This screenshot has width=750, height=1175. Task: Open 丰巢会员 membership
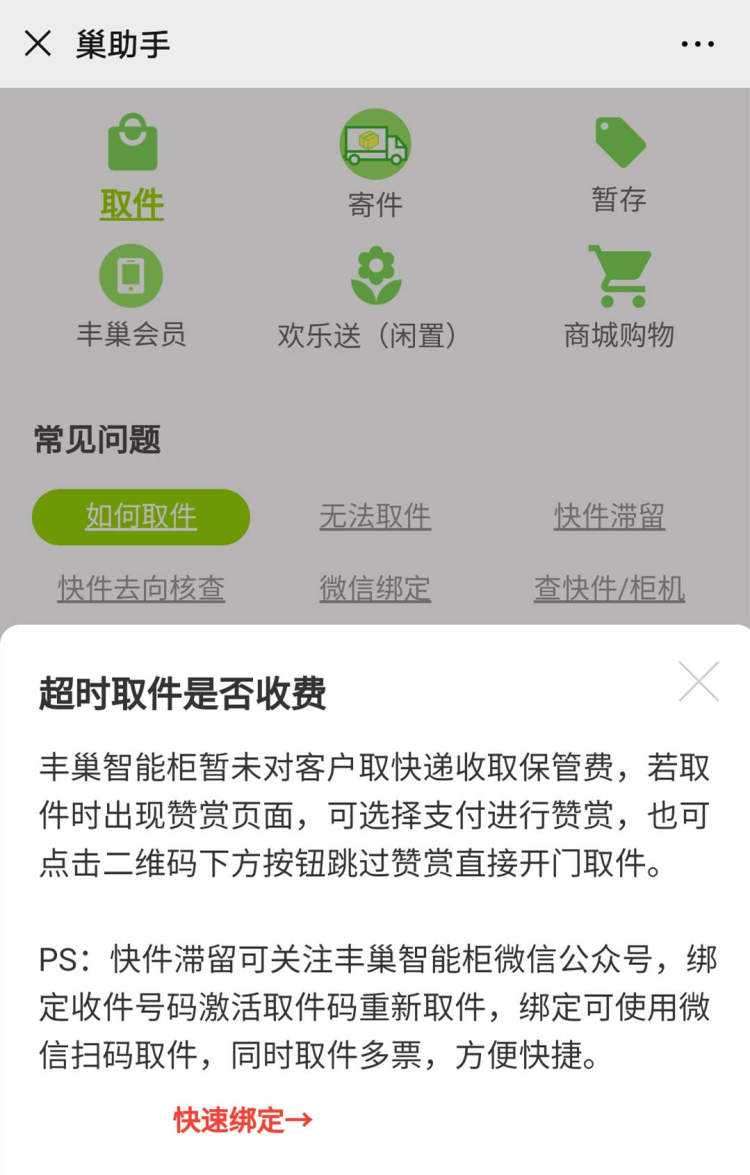click(x=131, y=297)
